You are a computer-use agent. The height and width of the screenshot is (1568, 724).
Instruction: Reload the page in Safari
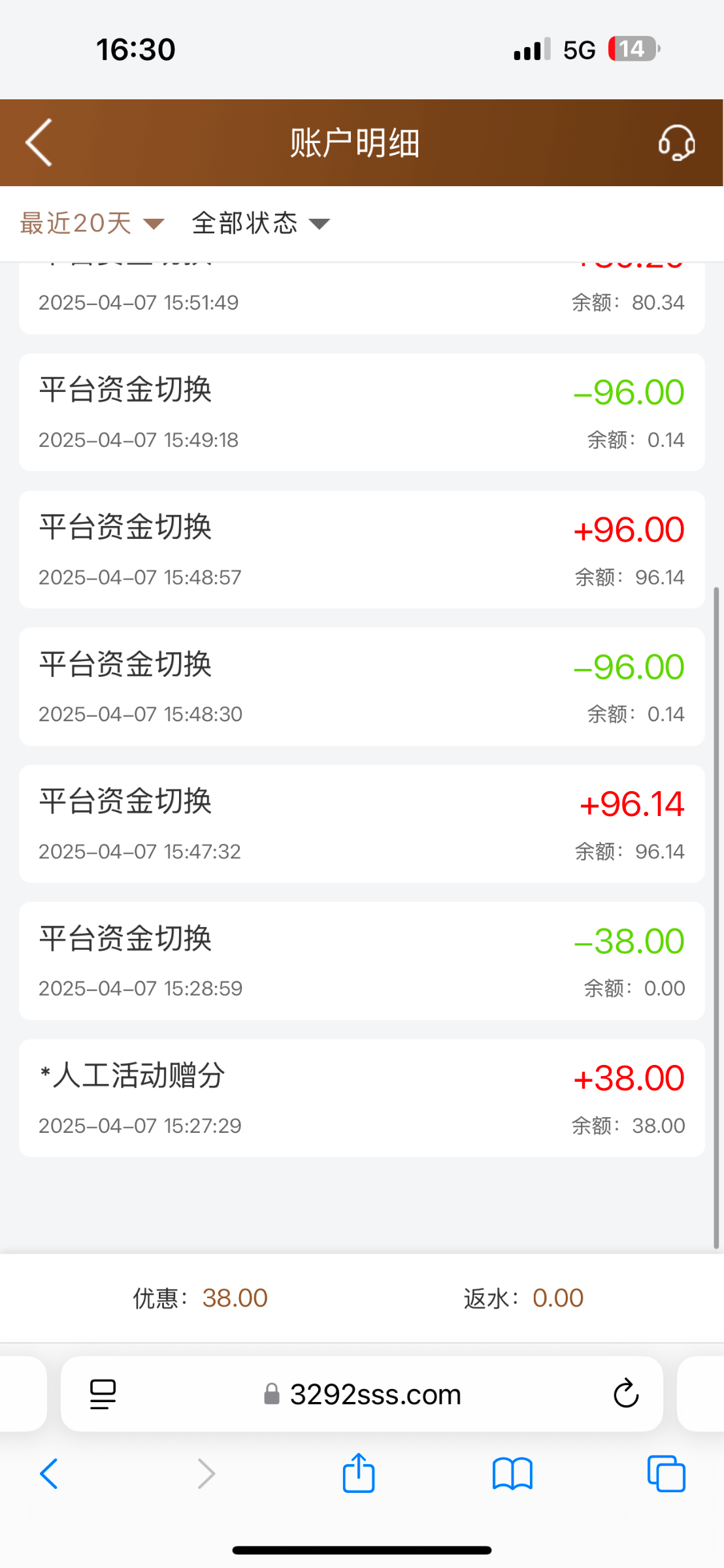pos(625,1394)
